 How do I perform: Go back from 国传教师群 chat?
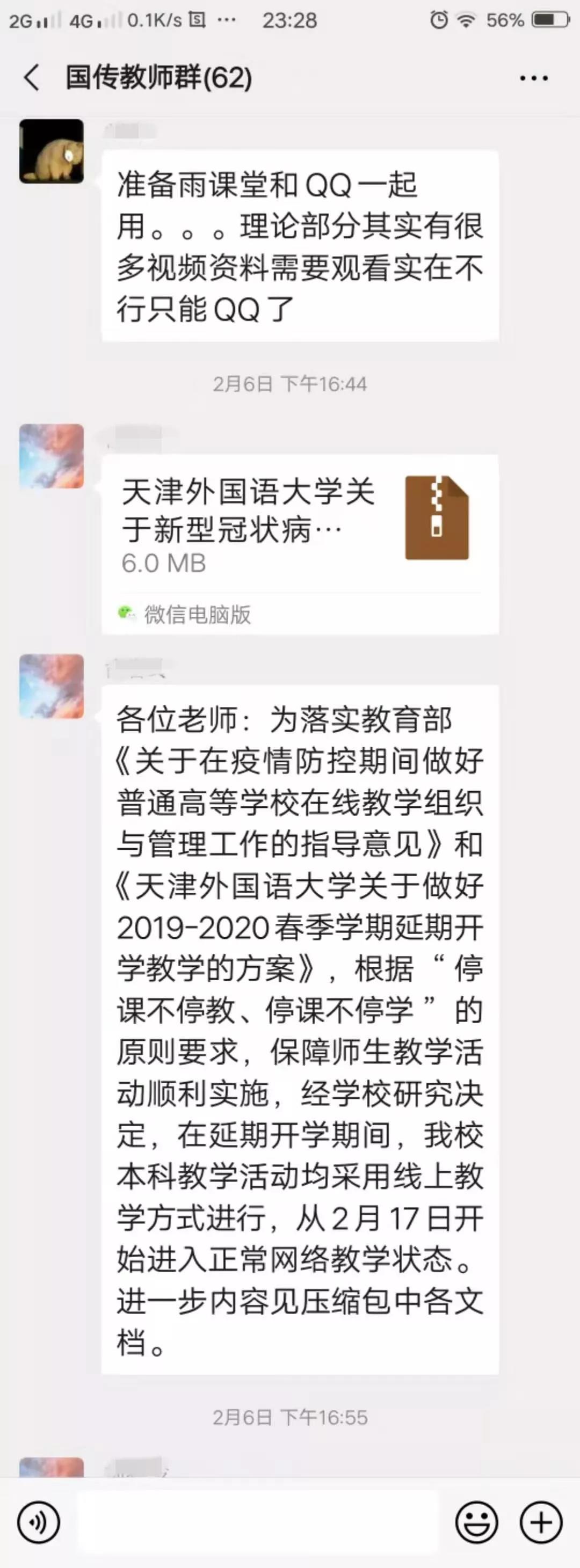pos(32,78)
